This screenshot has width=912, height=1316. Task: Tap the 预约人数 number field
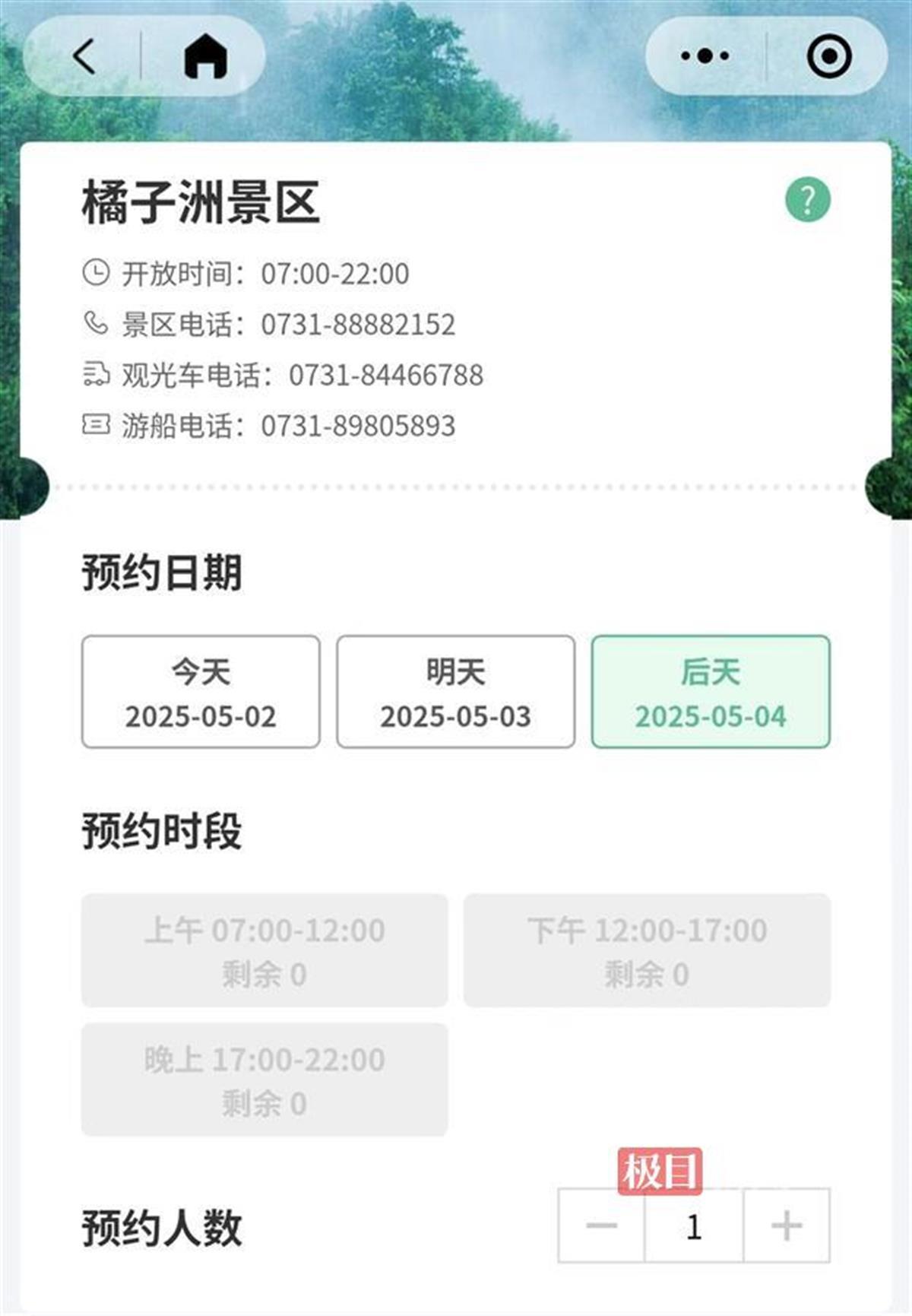pyautogui.click(x=693, y=1226)
